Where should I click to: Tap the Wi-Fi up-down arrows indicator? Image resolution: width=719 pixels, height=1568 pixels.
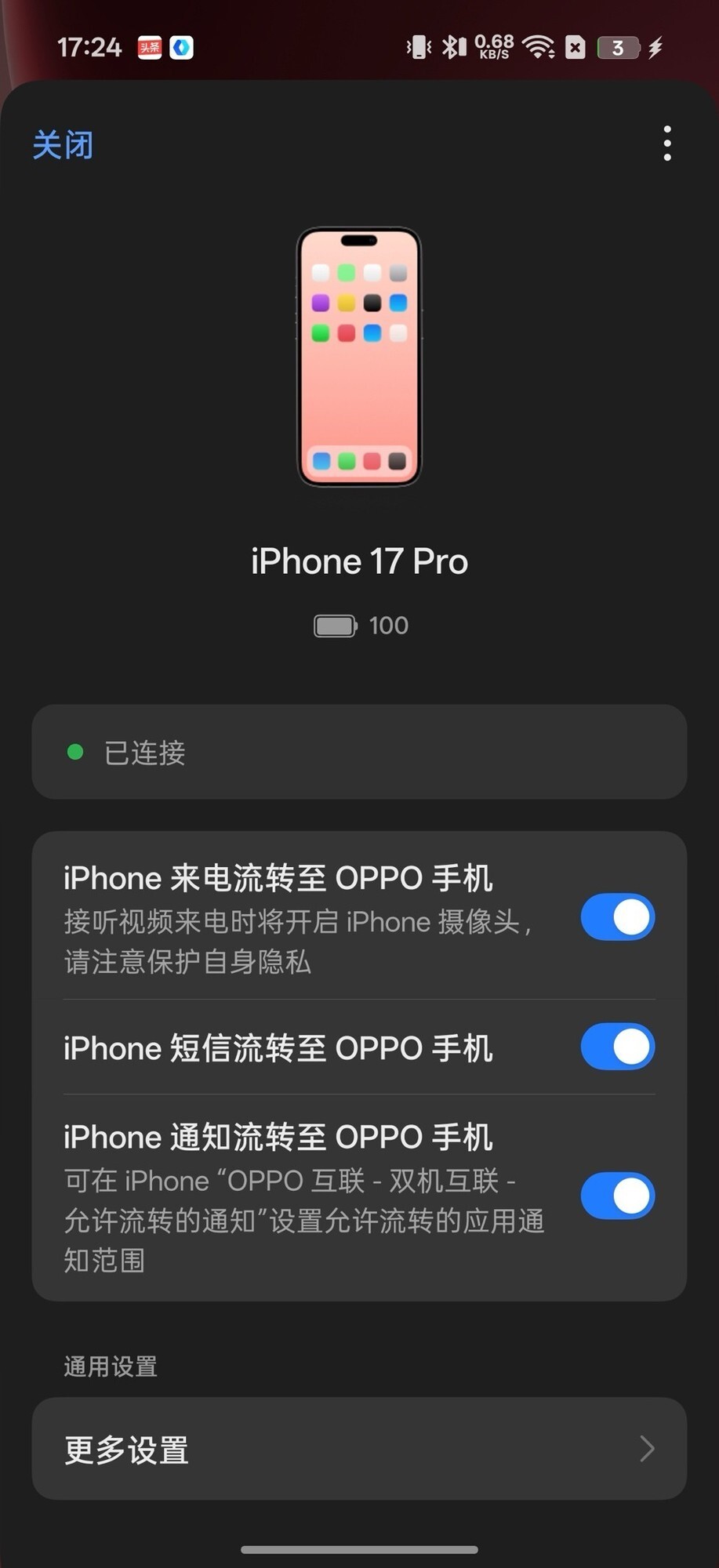(551, 52)
